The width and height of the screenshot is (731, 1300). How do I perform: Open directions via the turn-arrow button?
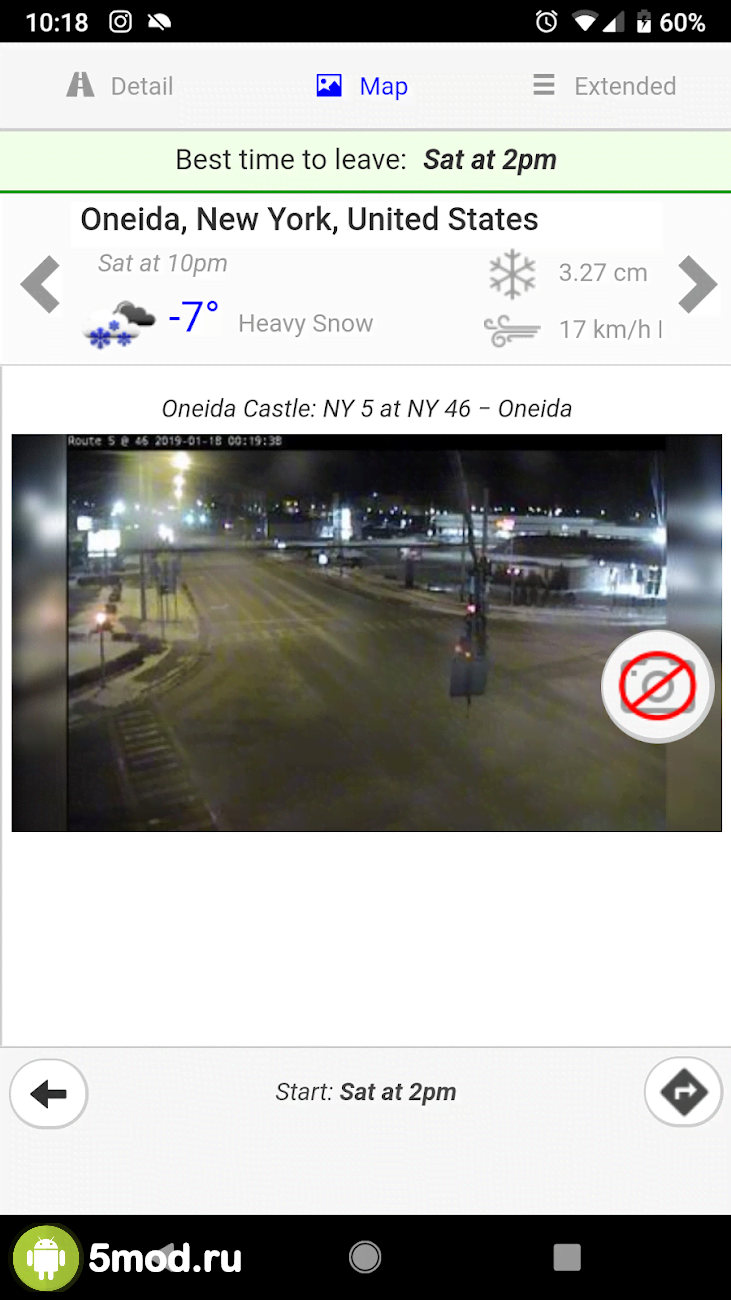point(683,1092)
